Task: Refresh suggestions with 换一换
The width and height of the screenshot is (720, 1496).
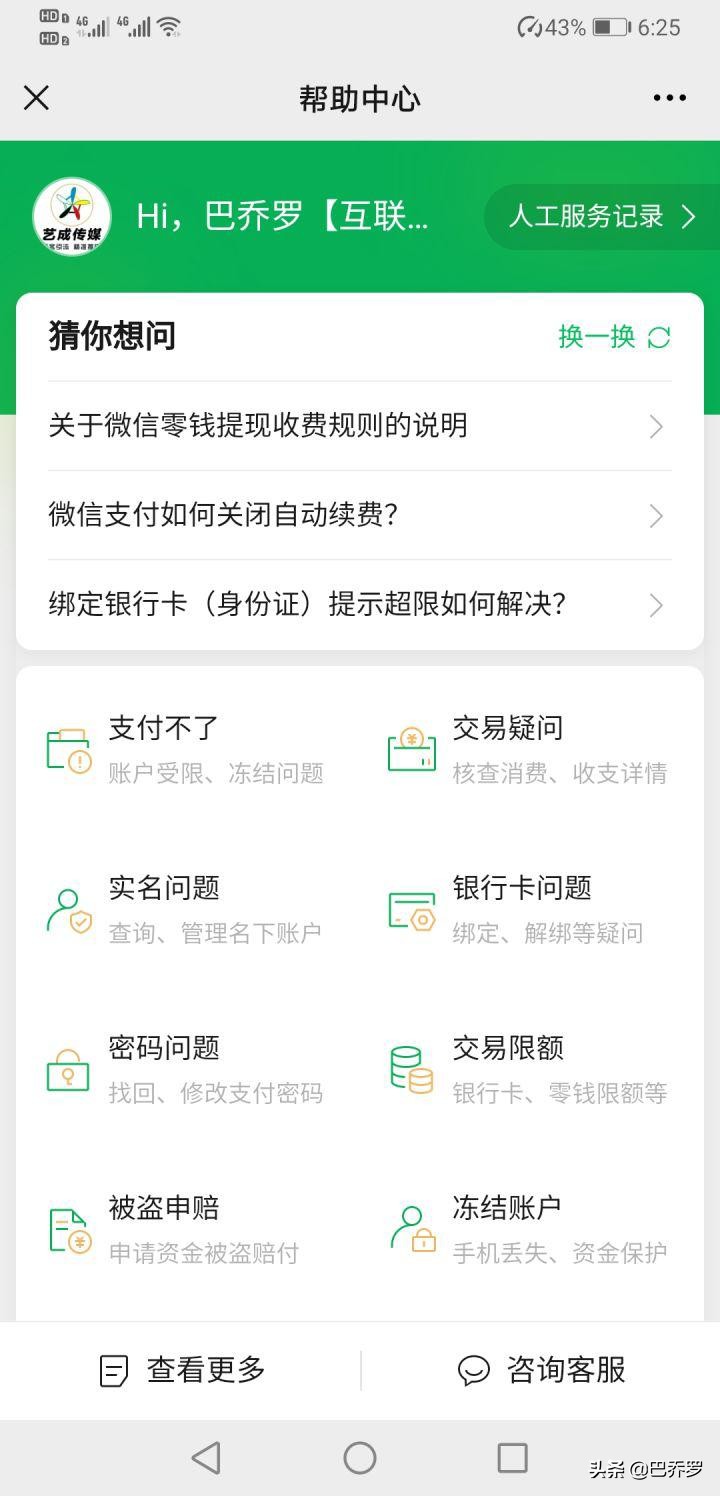Action: [610, 337]
